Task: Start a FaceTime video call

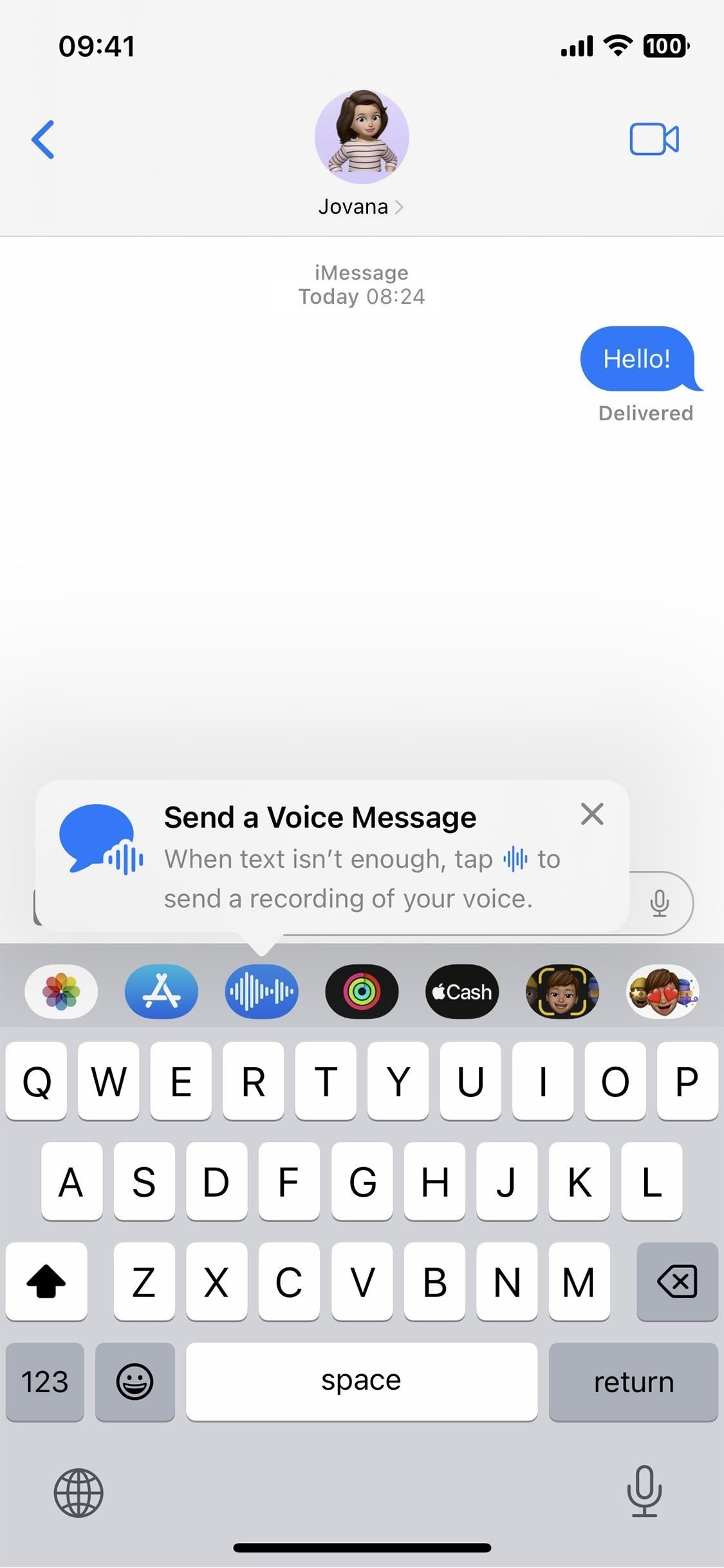Action: coord(654,139)
